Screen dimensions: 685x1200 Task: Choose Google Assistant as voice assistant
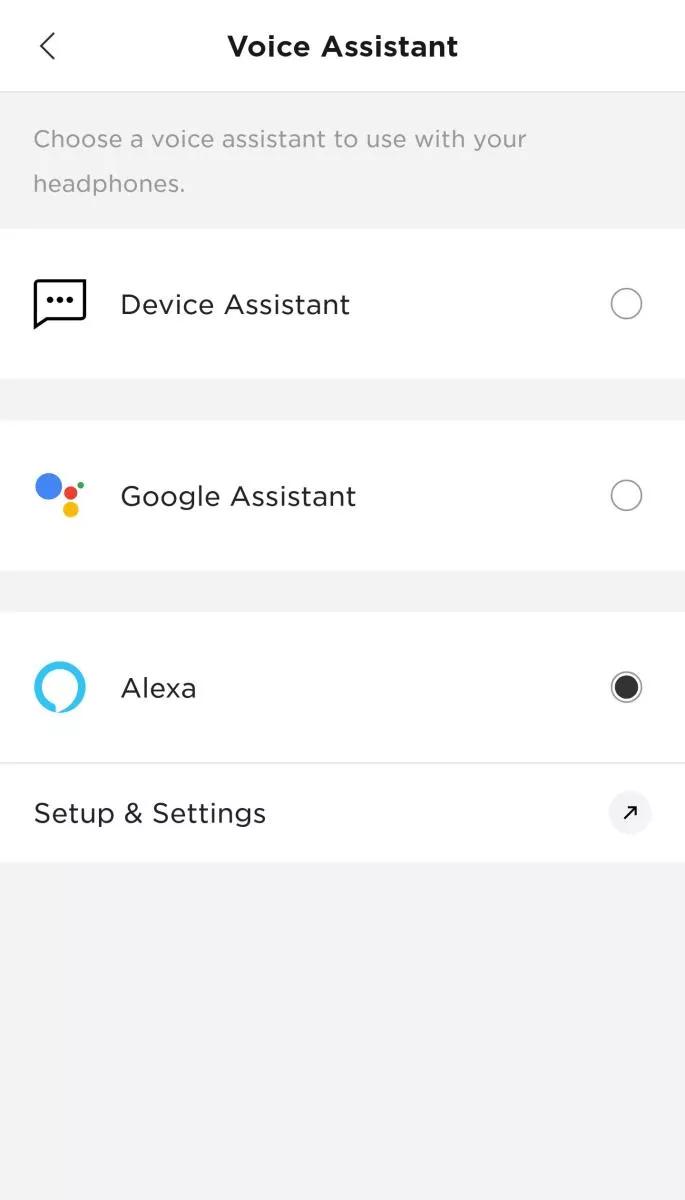[626, 496]
